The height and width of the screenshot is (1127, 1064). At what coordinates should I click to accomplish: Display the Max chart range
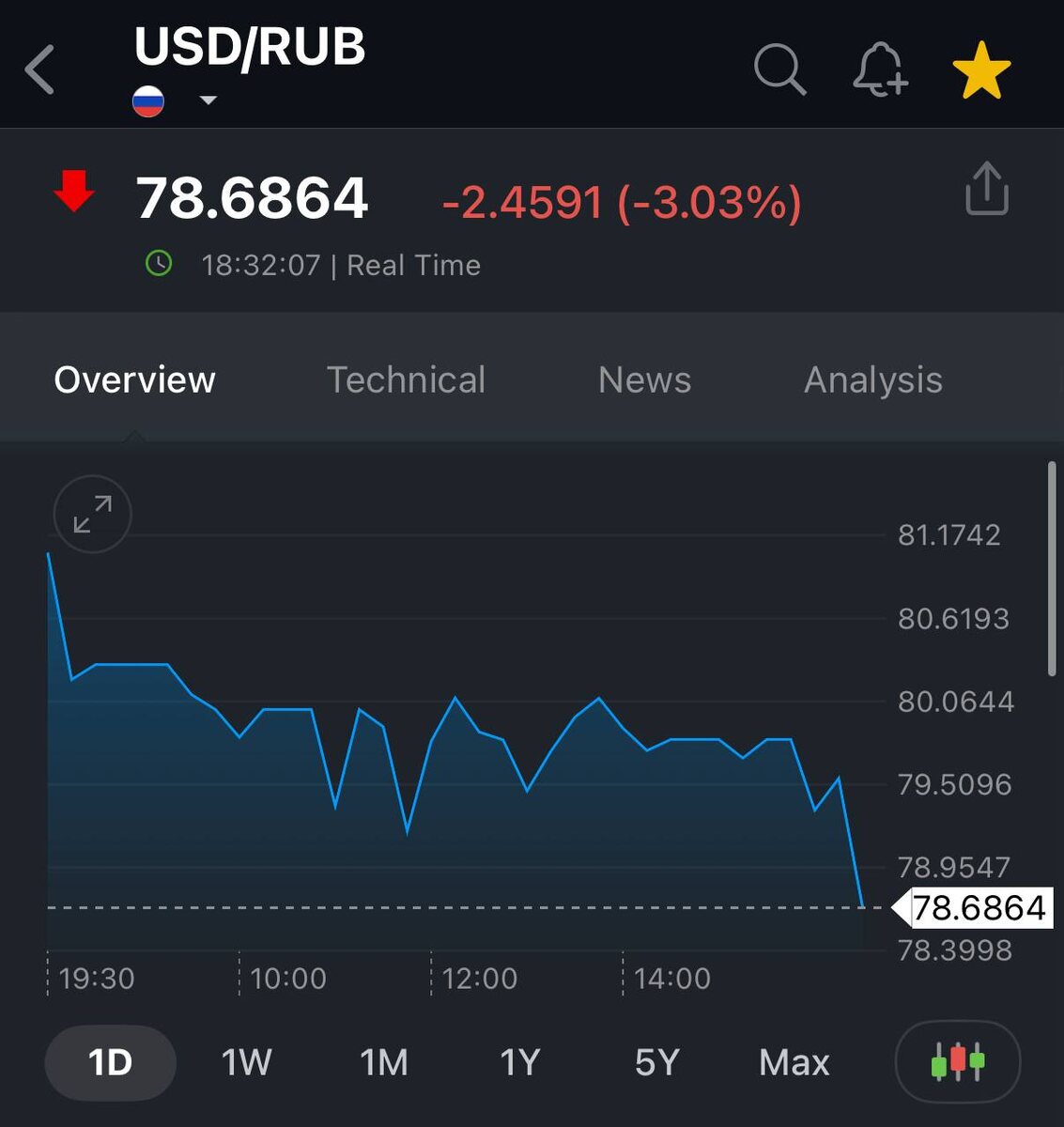point(794,1062)
